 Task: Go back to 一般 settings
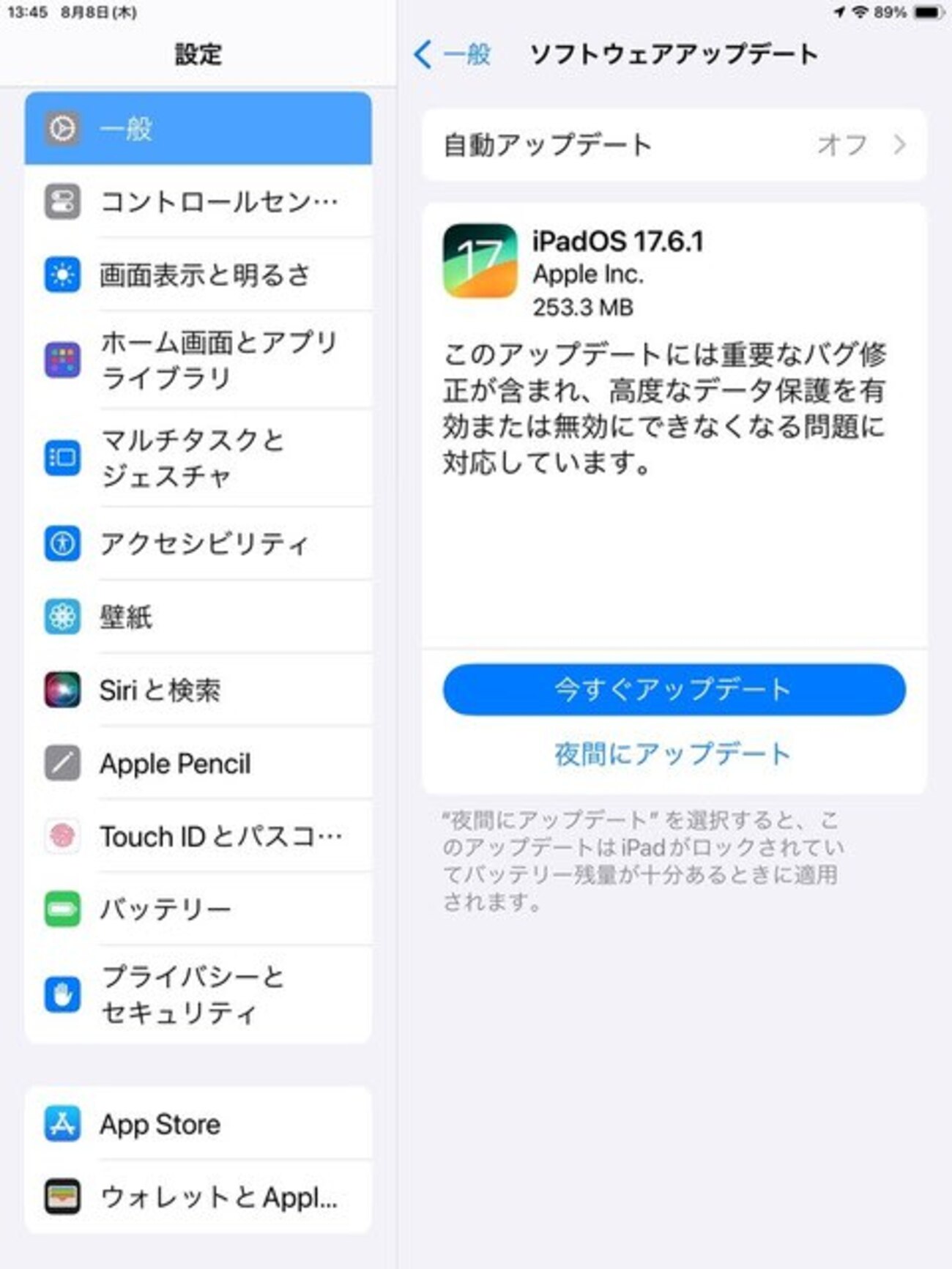point(453,55)
